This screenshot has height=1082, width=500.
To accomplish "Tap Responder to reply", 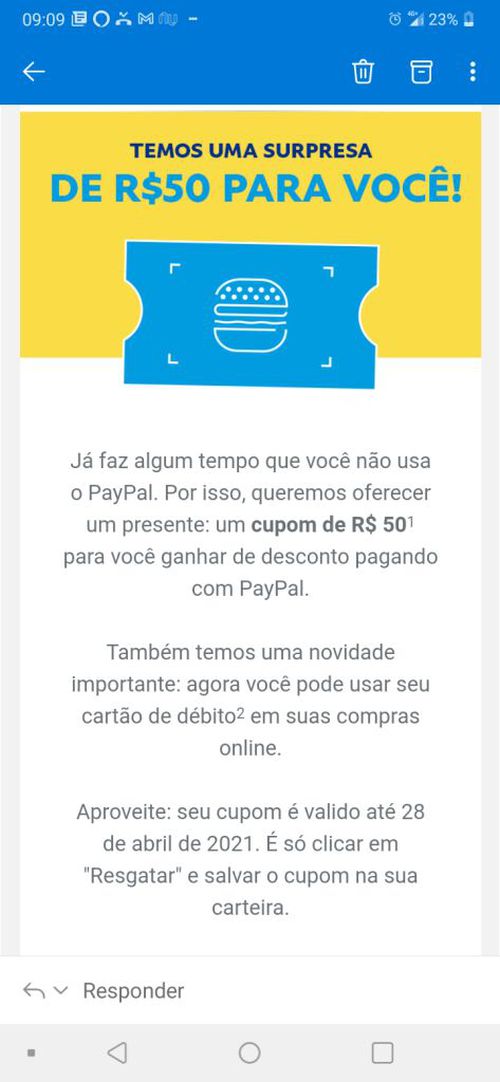I will 133,991.
